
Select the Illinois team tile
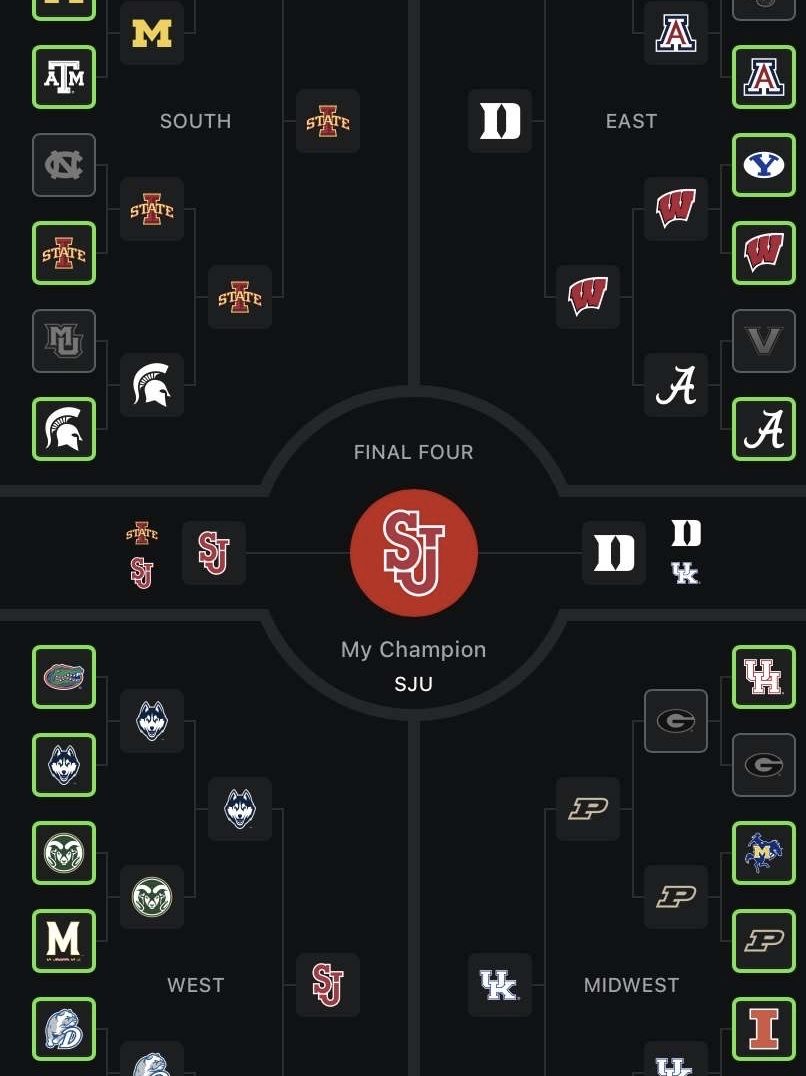pyautogui.click(x=764, y=1029)
